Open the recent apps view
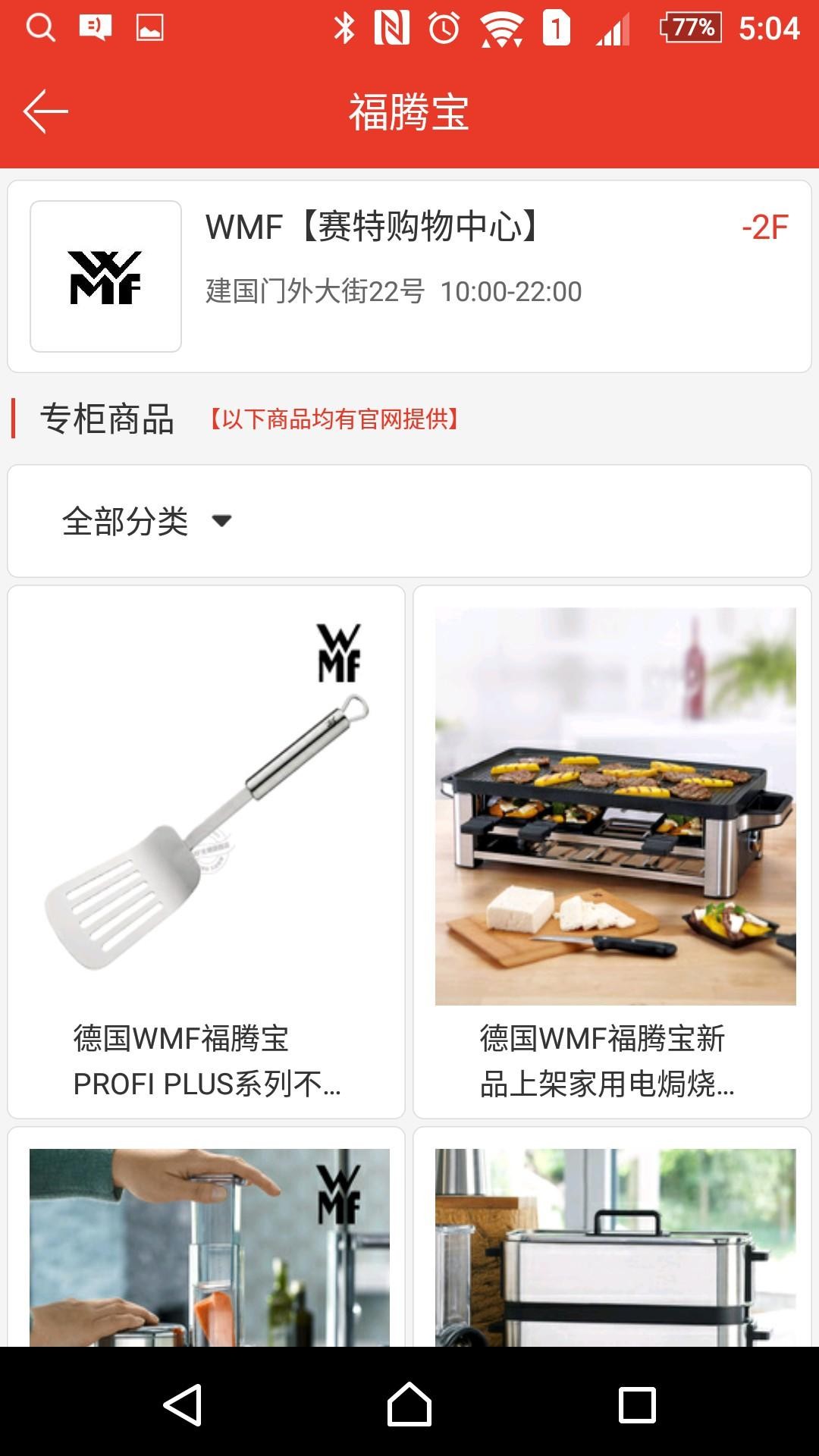 [x=637, y=1404]
